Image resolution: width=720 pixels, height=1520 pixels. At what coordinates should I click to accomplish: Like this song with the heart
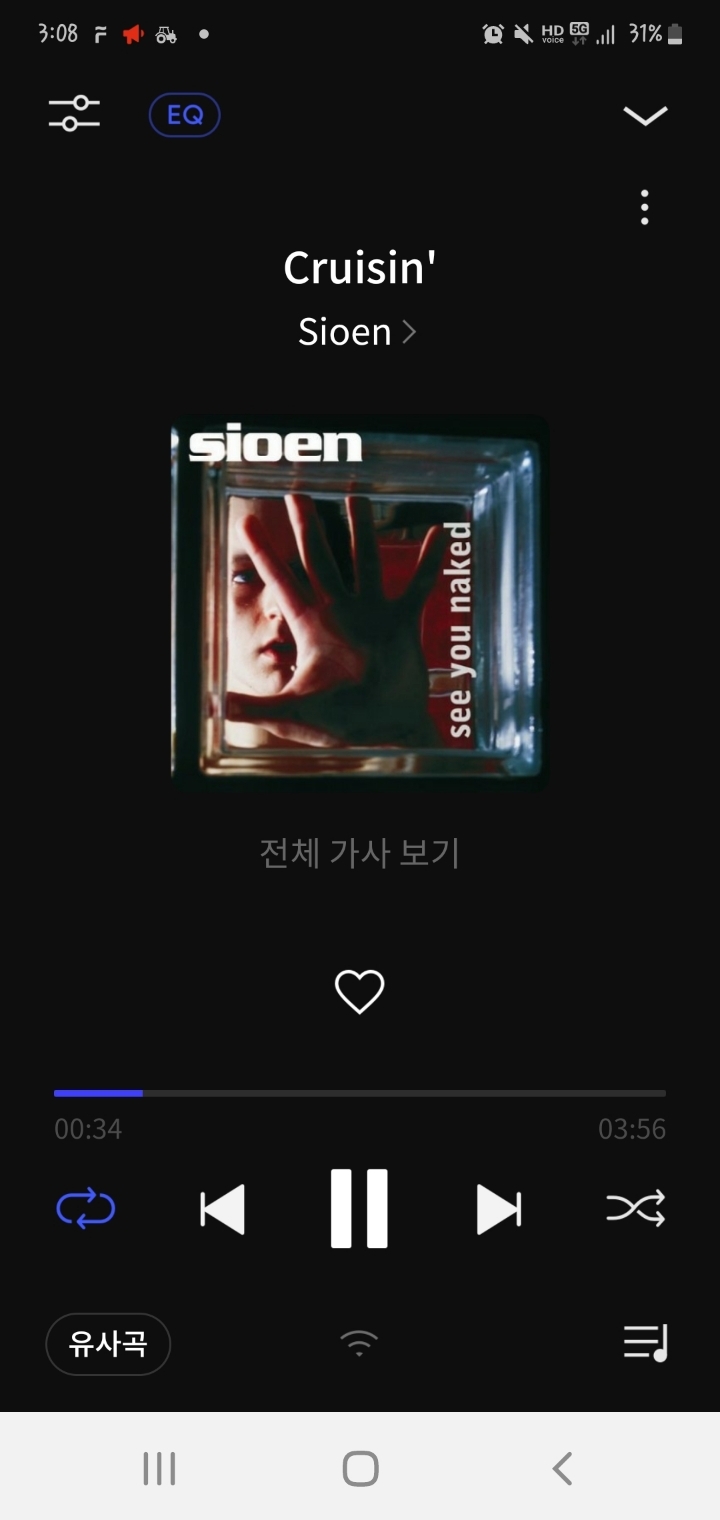359,992
